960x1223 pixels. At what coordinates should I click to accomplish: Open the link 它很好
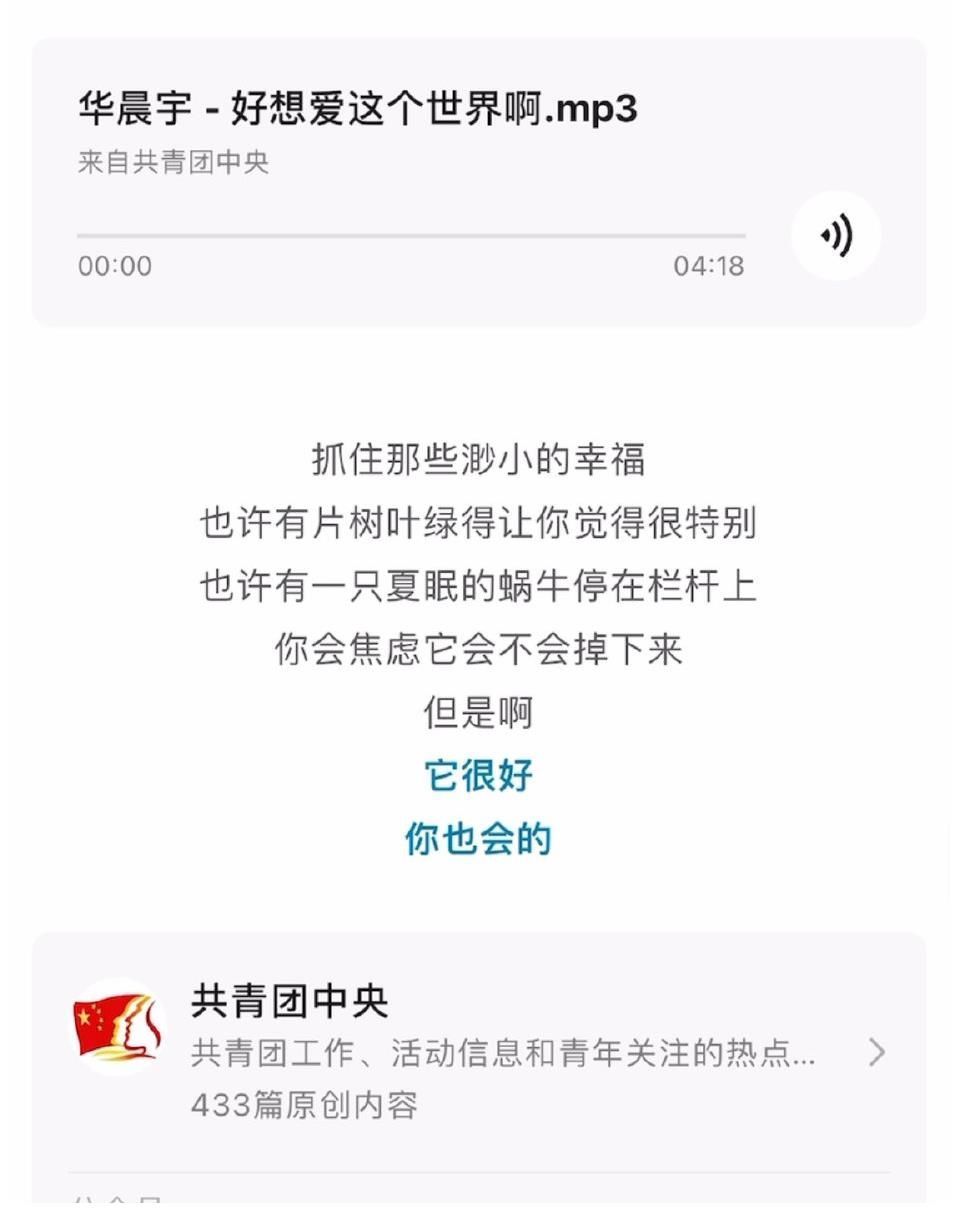(478, 774)
